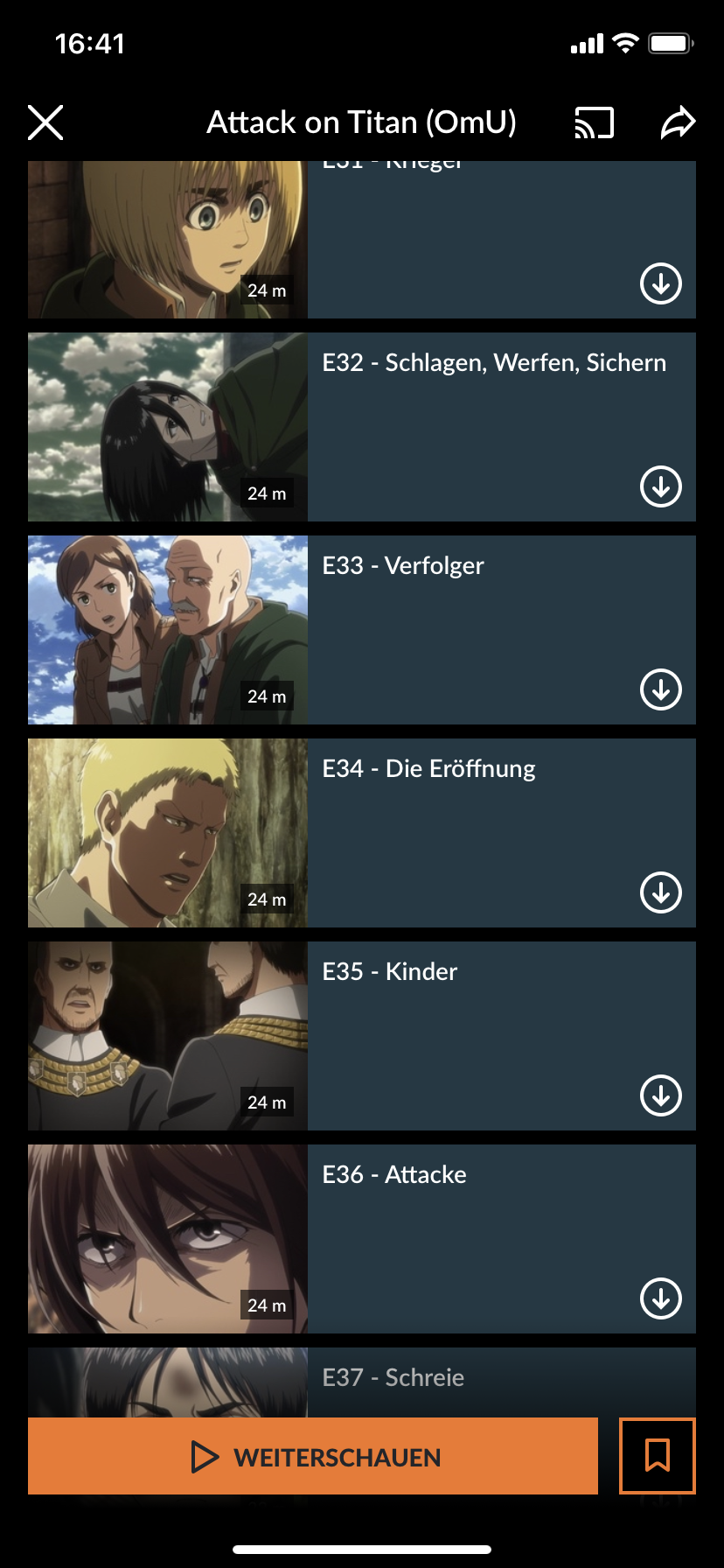Image resolution: width=724 pixels, height=1568 pixels.
Task: Download episode E36 Attacke
Action: (661, 1298)
